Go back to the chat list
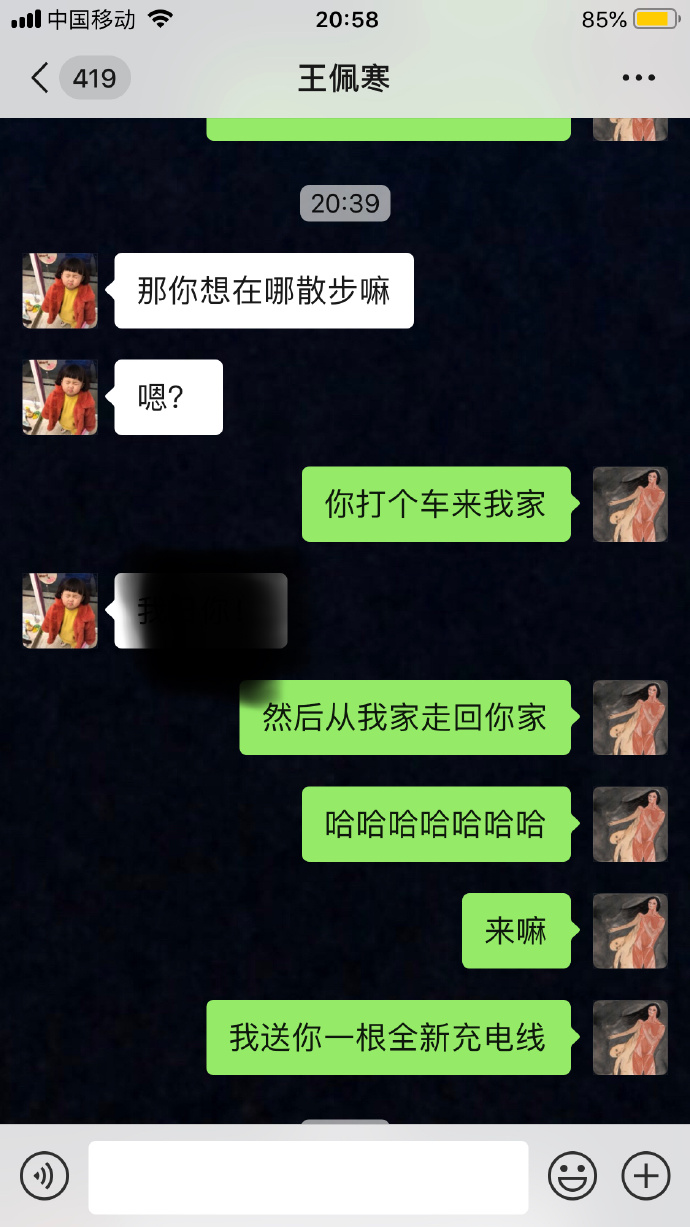The image size is (690, 1227). coord(40,78)
